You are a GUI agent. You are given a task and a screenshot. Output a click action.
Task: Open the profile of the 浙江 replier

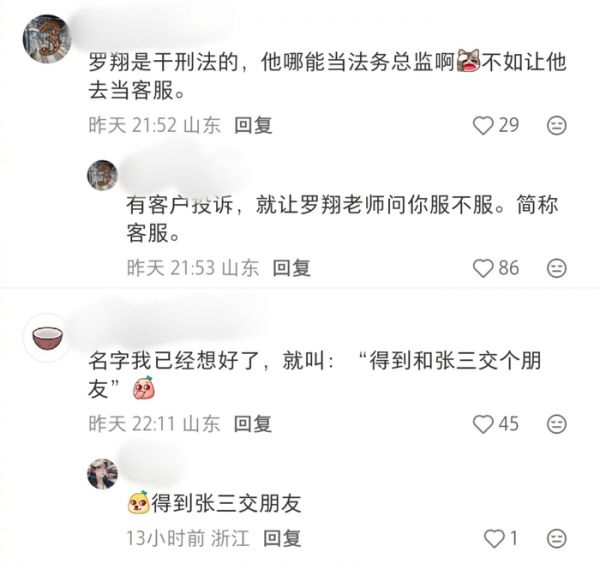tap(103, 473)
